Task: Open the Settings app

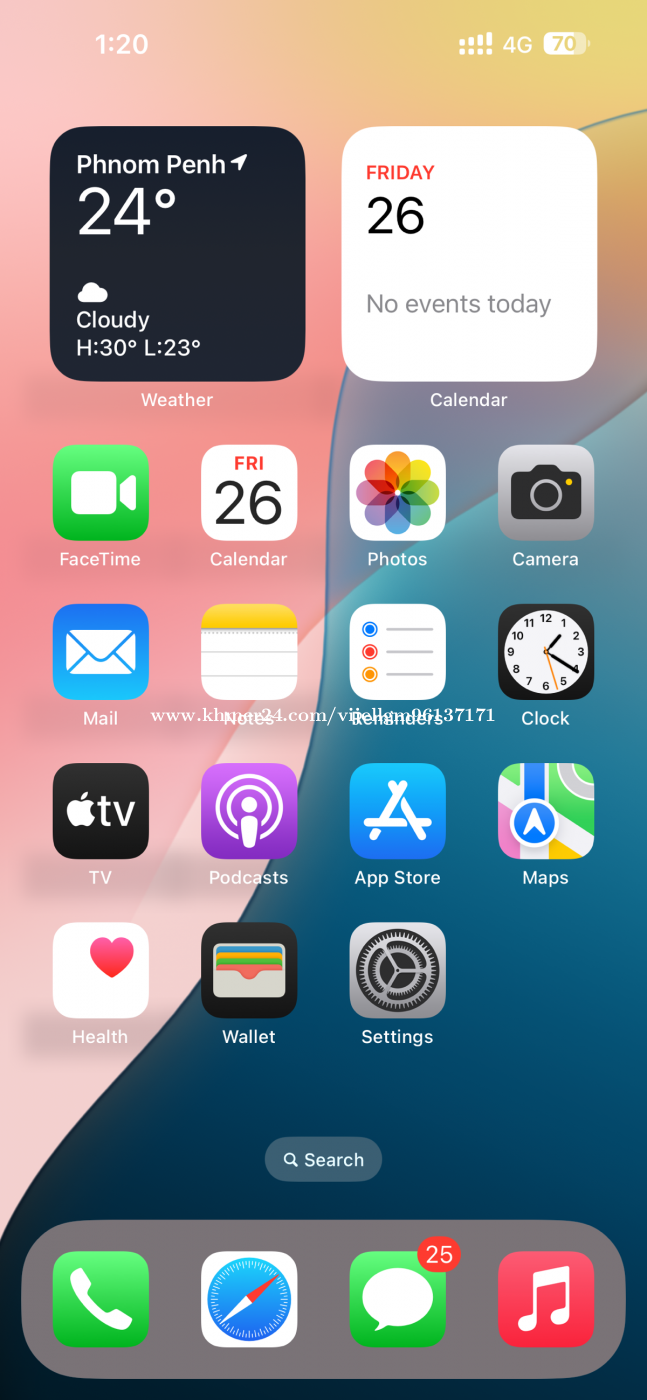Action: click(x=397, y=970)
